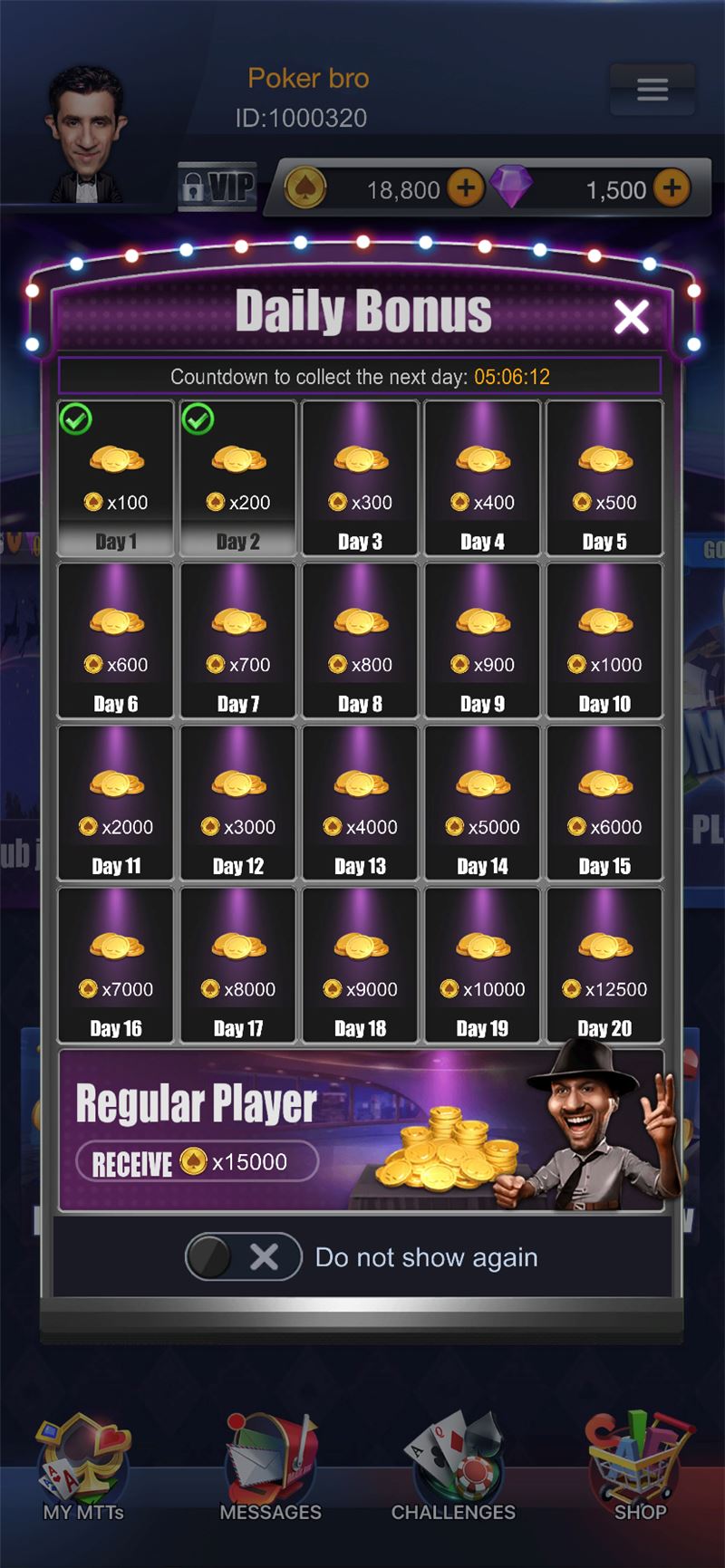Toggle the Do not show again switch
Screen dimensions: 725x1568
[243, 1256]
